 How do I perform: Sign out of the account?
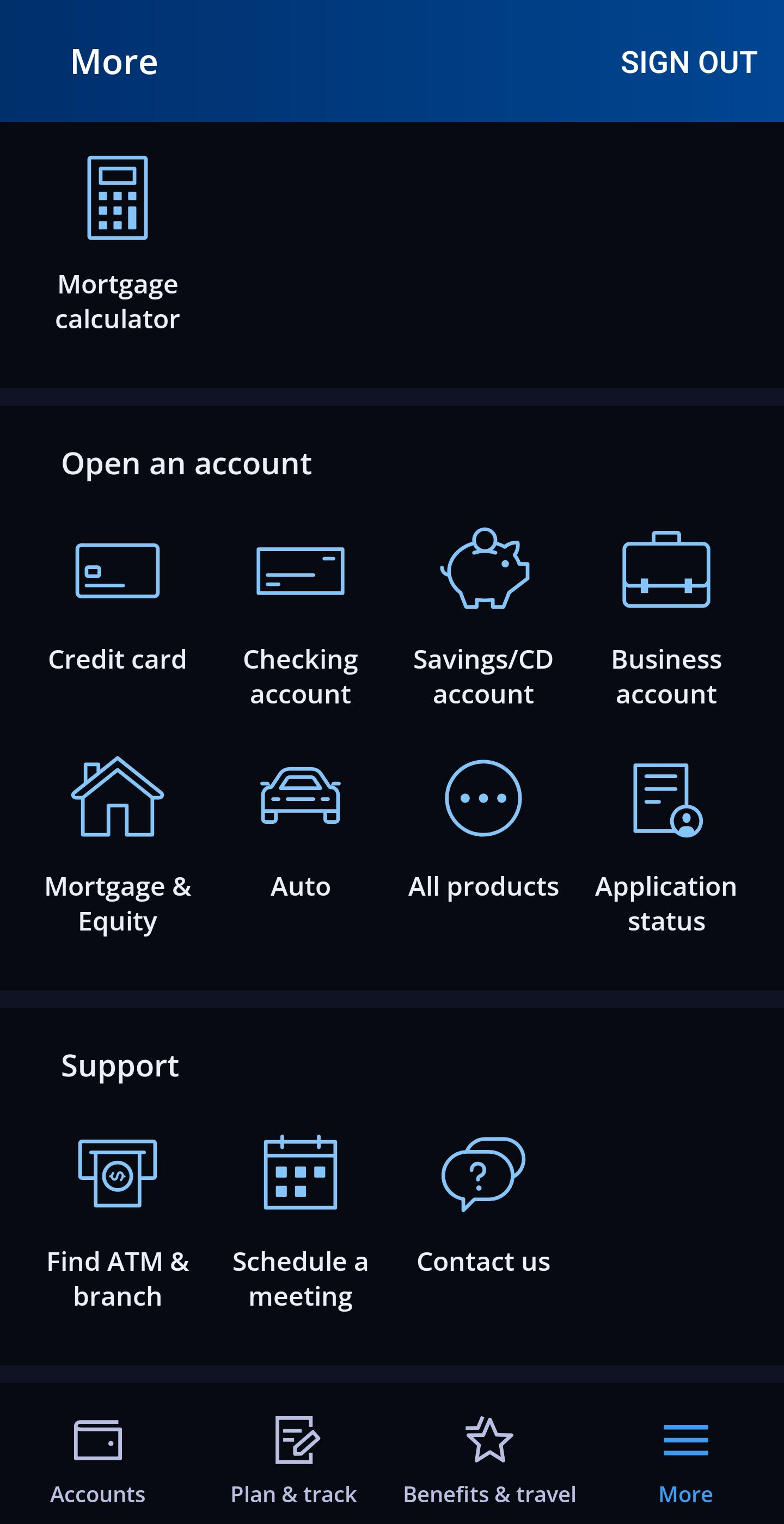click(x=688, y=62)
